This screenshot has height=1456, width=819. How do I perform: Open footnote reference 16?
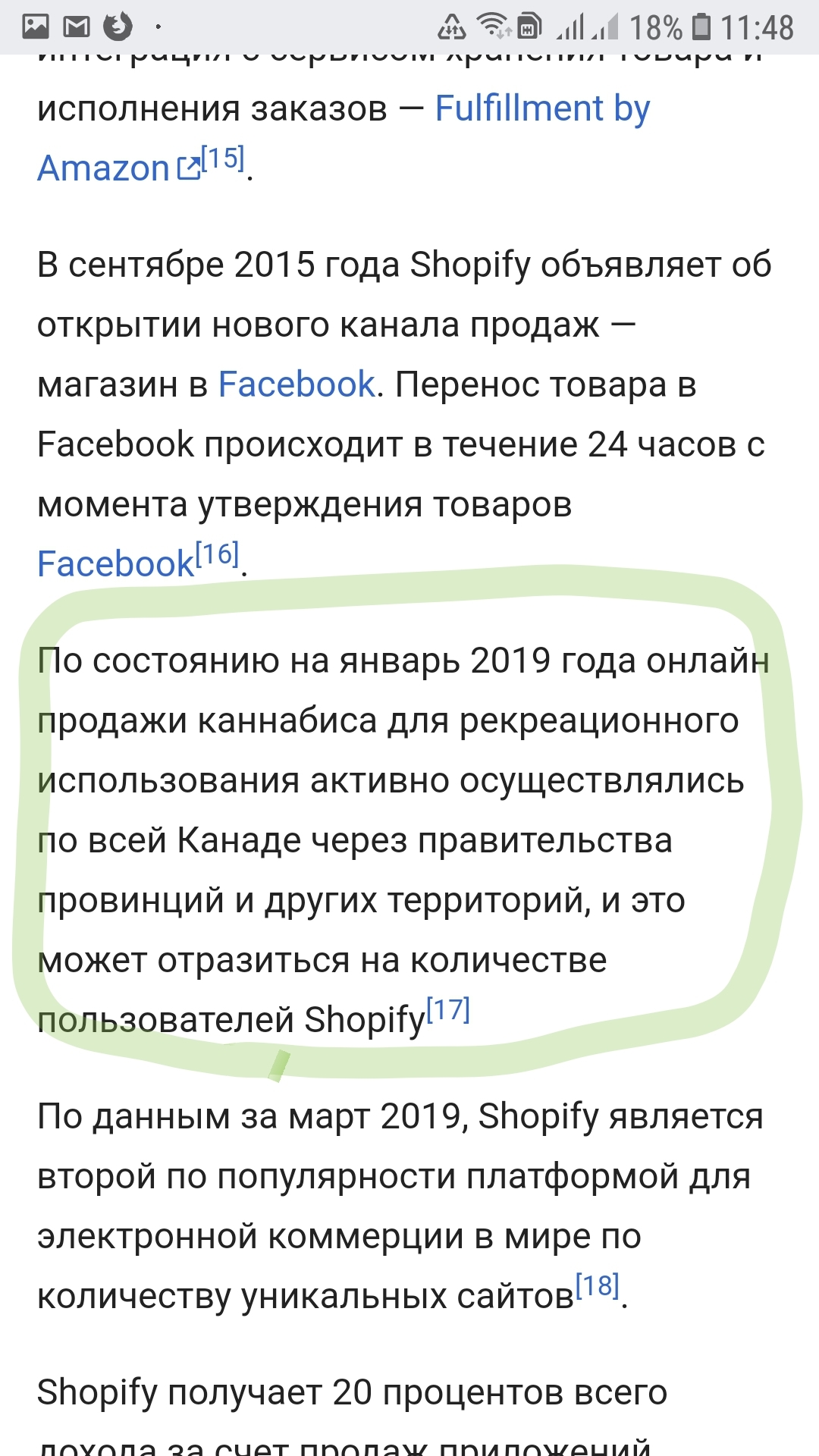218,554
